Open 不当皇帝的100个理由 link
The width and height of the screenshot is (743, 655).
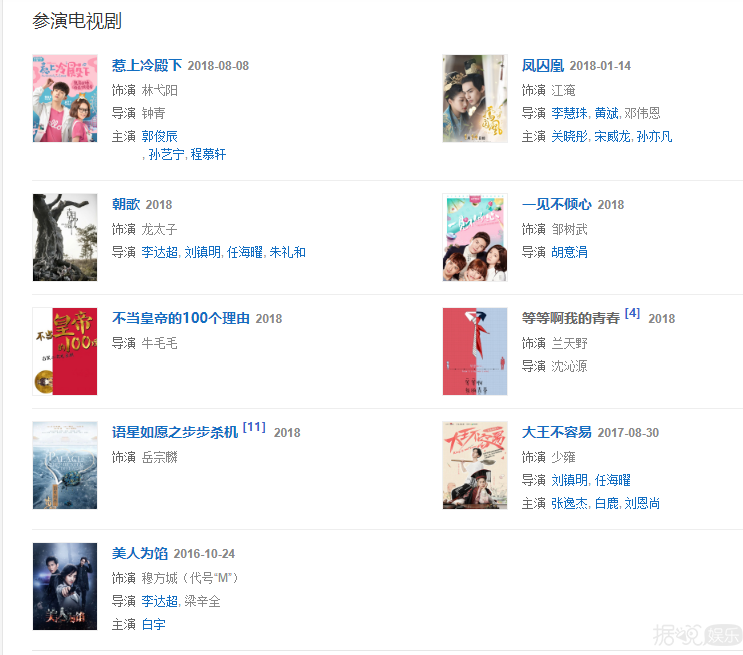(x=180, y=318)
